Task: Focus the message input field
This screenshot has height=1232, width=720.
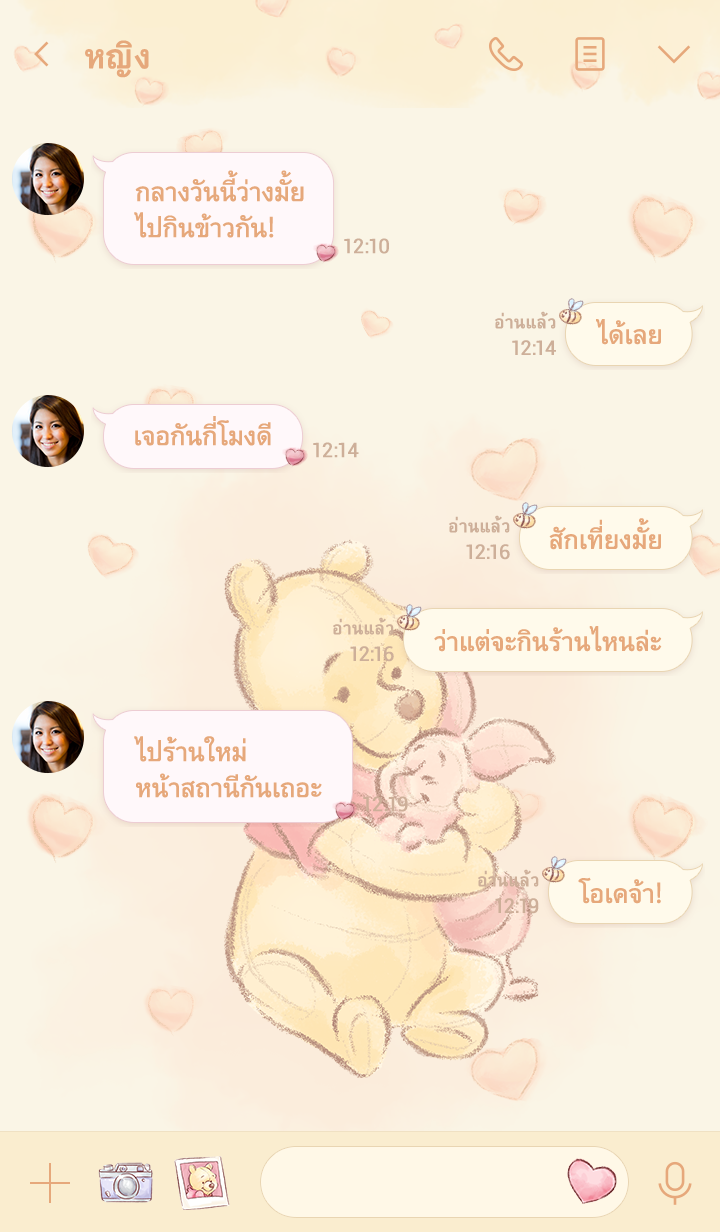Action: click(410, 1183)
